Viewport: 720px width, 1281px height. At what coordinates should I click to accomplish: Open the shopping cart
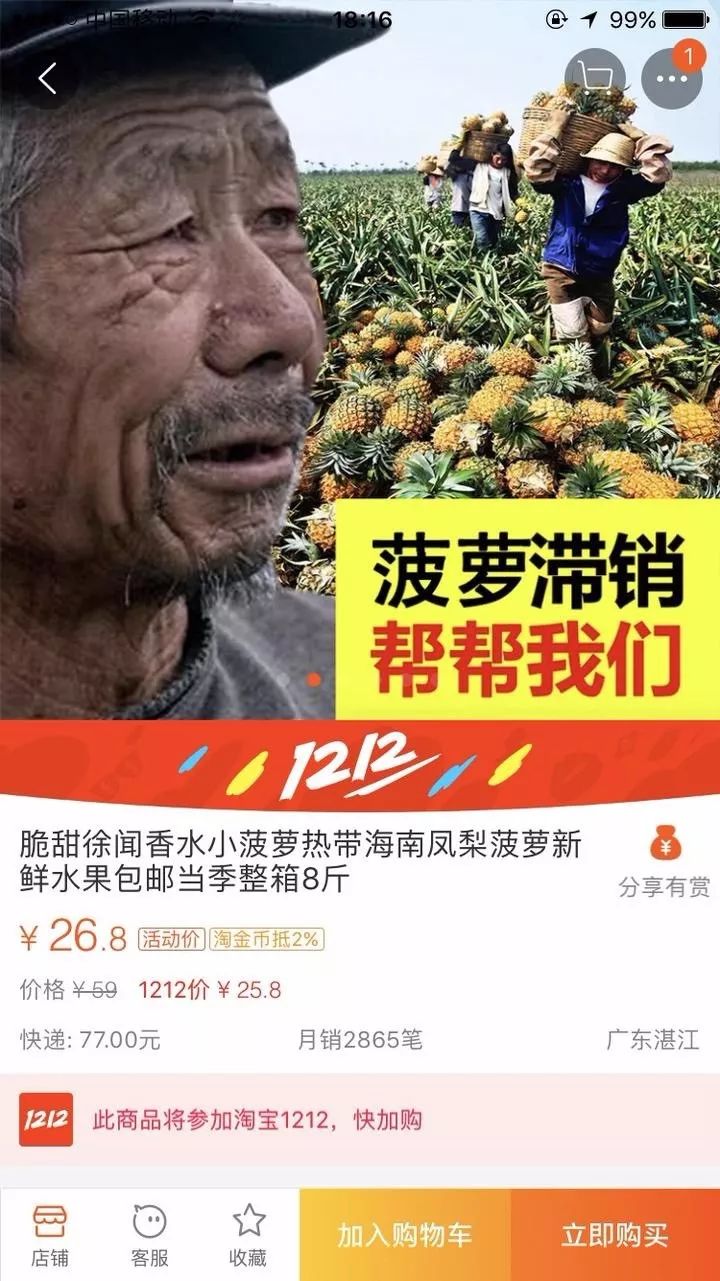pos(597,78)
